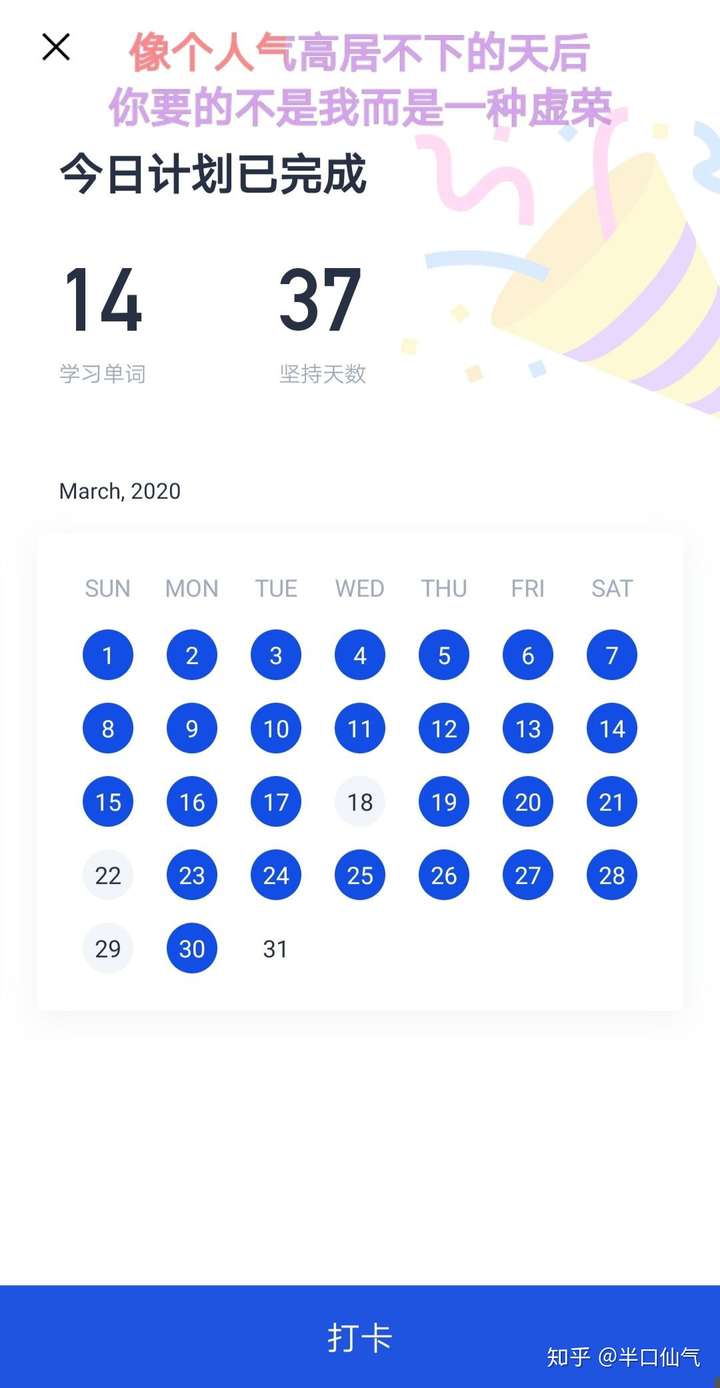The height and width of the screenshot is (1388, 720).
Task: Tap the 今日计划已完成 title
Action: tap(213, 174)
